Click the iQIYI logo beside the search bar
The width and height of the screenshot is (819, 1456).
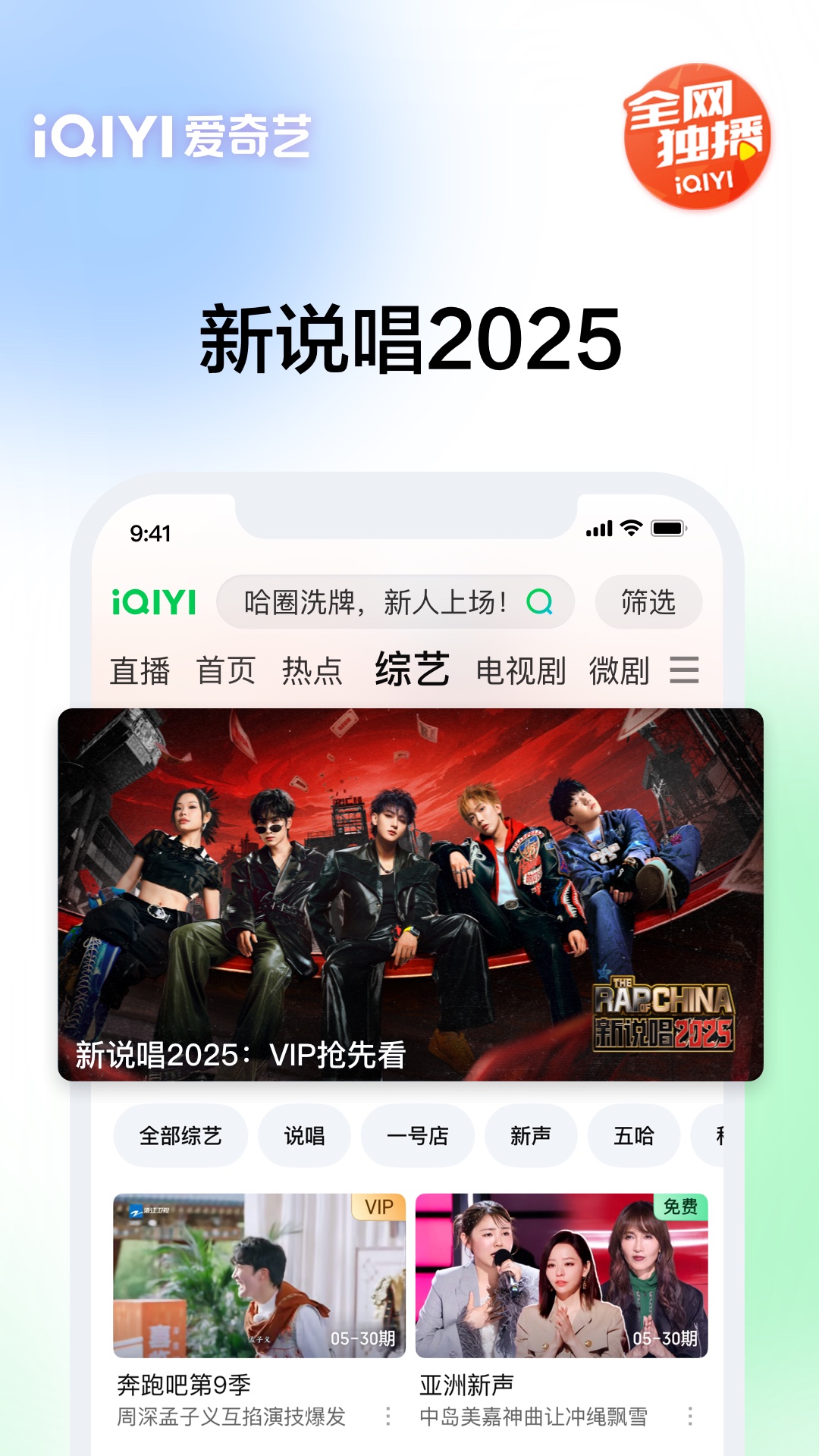(x=154, y=603)
